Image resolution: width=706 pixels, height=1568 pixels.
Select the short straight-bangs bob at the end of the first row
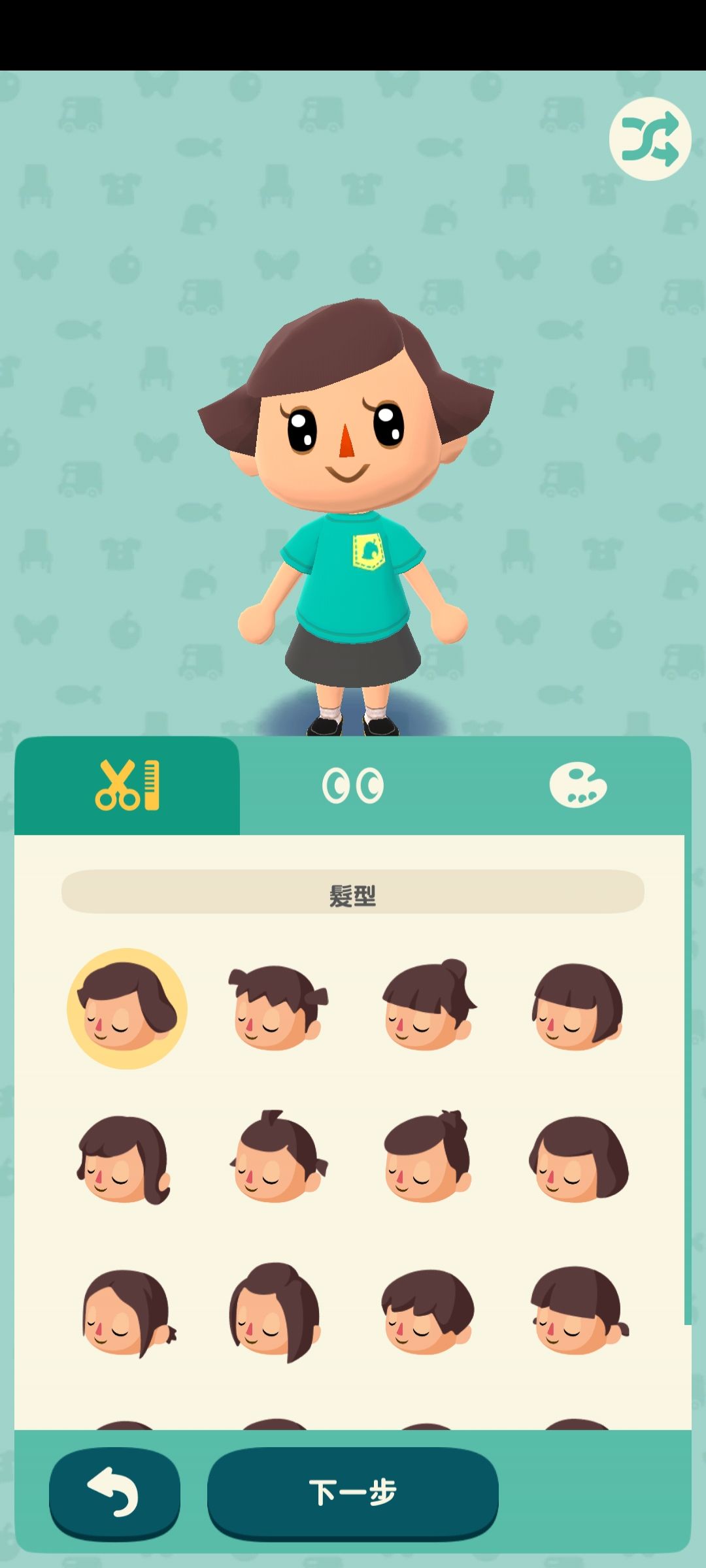pyautogui.click(x=577, y=1007)
